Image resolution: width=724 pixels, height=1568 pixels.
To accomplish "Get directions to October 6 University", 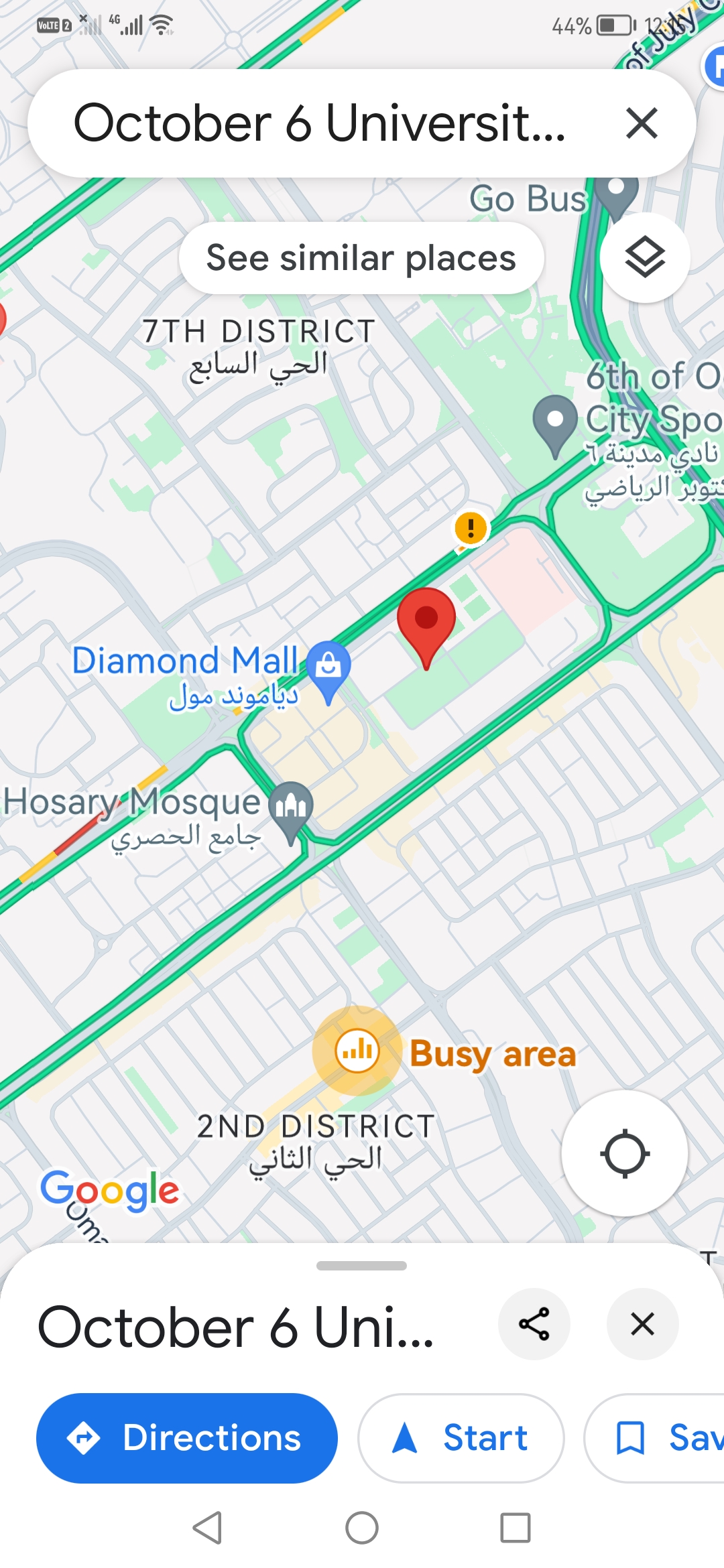I will click(x=187, y=1438).
